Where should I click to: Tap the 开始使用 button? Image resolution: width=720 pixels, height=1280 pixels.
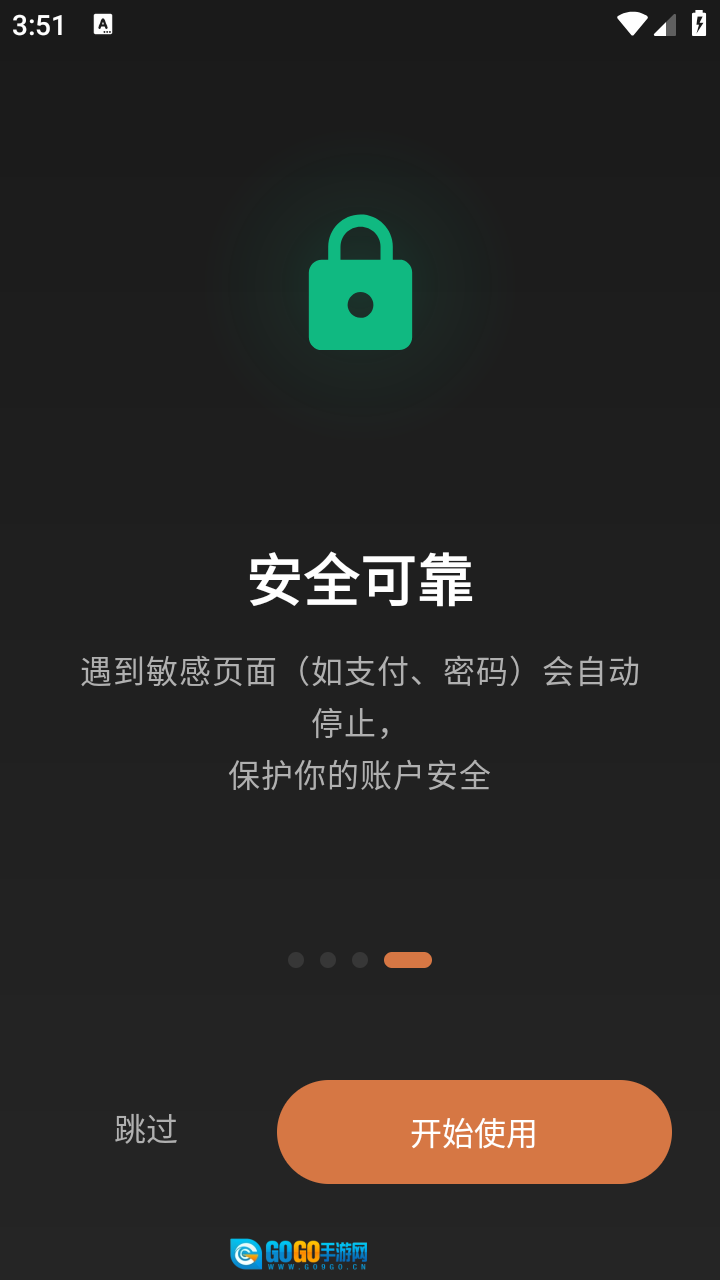point(474,1132)
